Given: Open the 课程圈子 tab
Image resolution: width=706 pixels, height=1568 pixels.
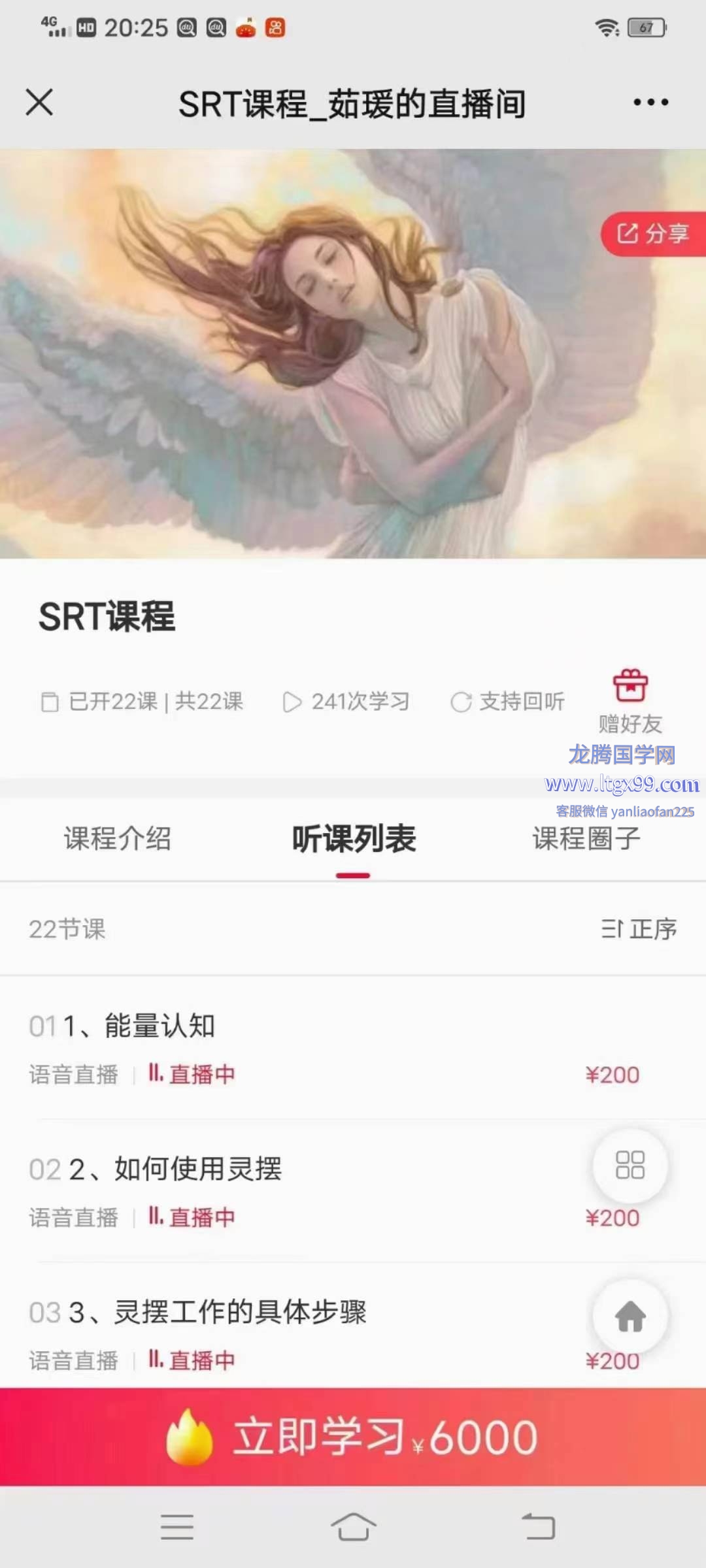Looking at the screenshot, I should coord(586,839).
